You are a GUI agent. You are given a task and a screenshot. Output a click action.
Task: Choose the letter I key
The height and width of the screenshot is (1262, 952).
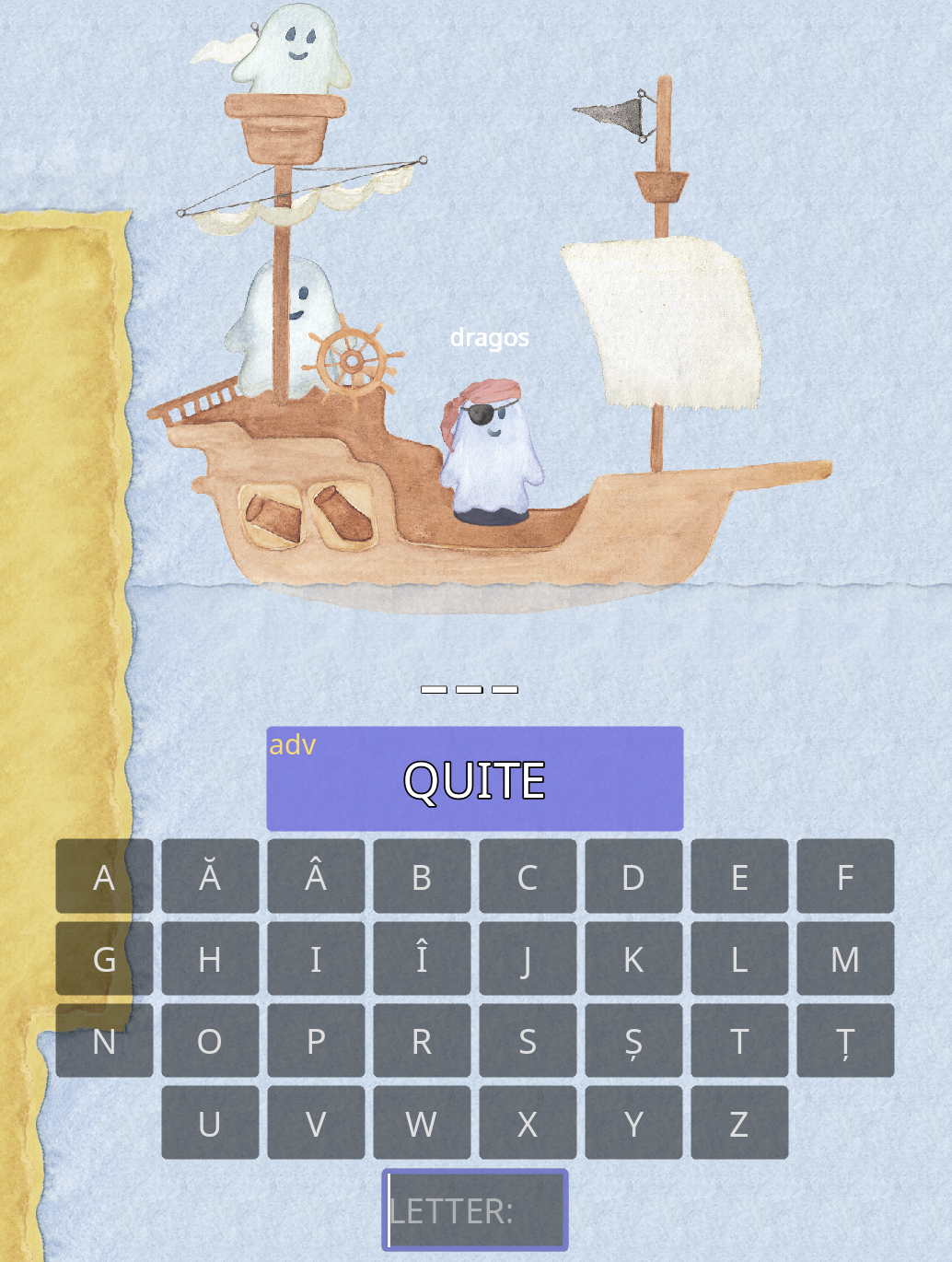[x=316, y=958]
